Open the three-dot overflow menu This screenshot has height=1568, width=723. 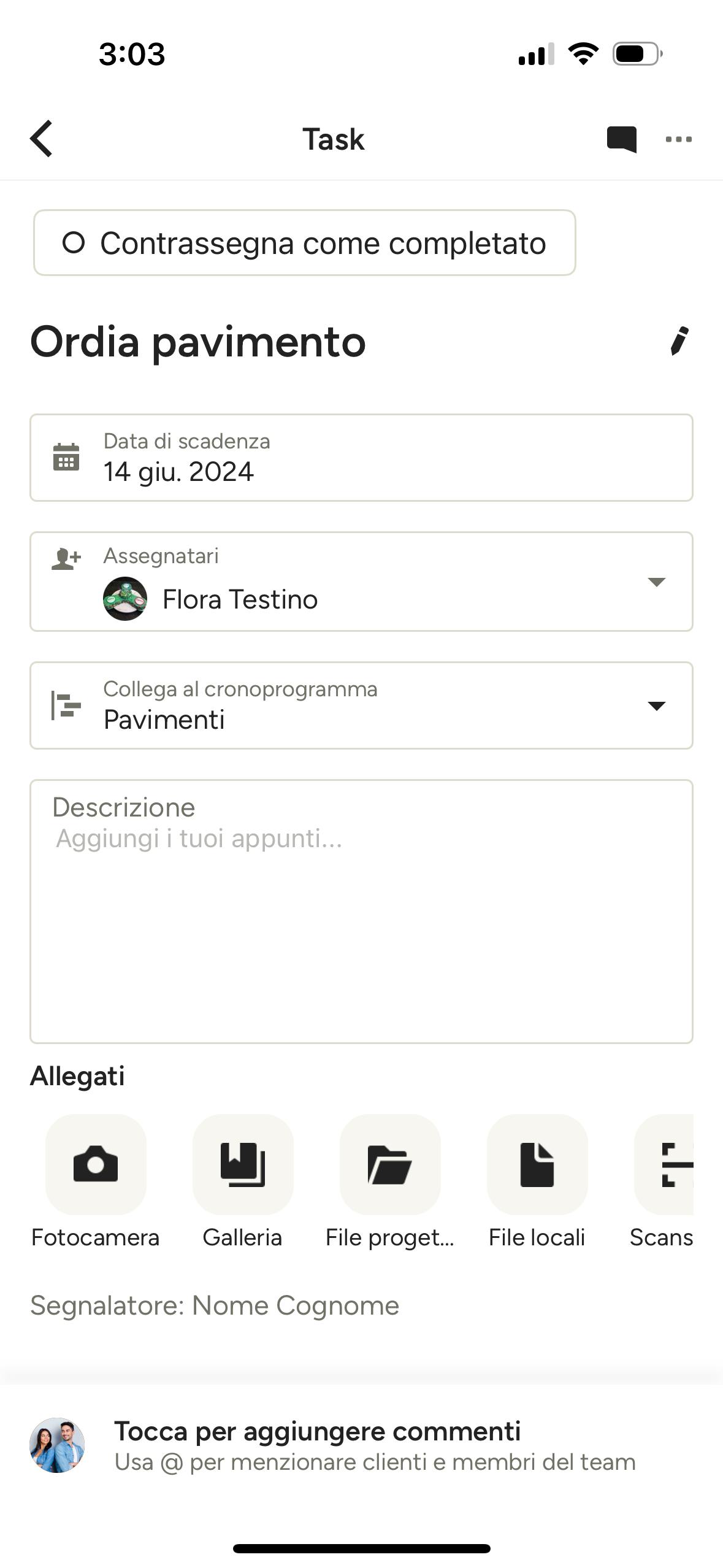tap(679, 139)
